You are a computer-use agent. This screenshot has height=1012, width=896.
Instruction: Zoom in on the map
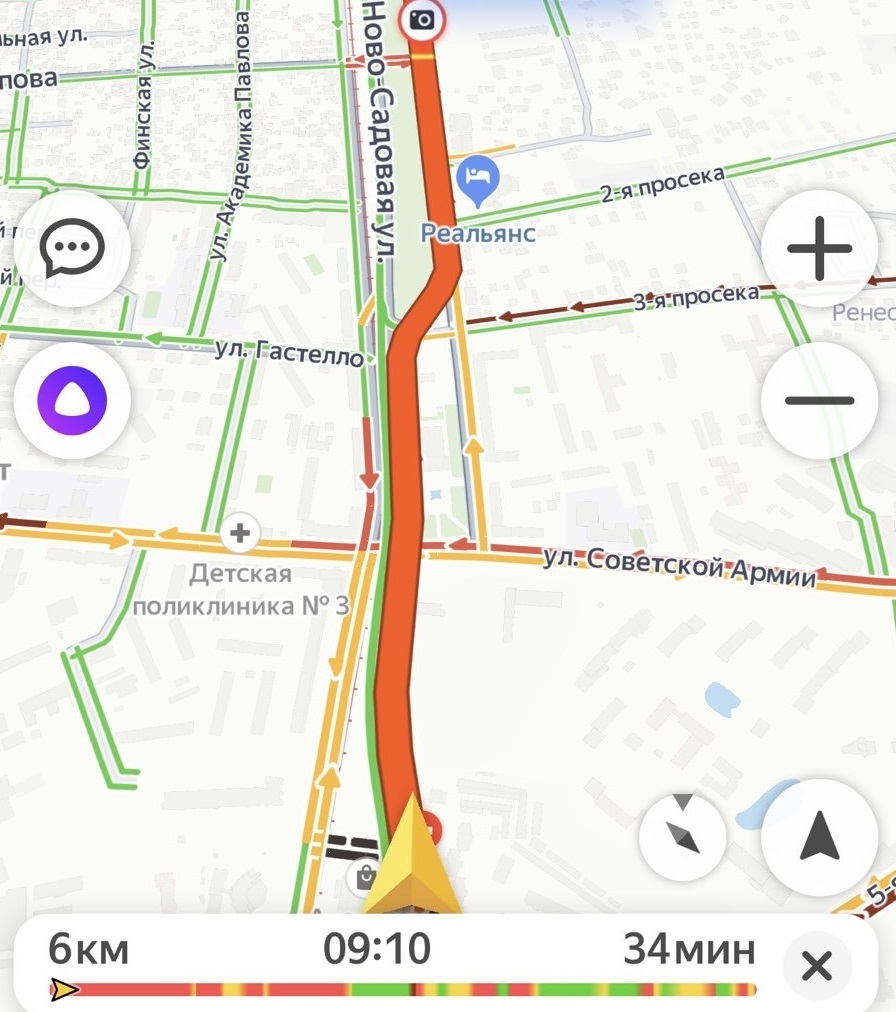819,248
